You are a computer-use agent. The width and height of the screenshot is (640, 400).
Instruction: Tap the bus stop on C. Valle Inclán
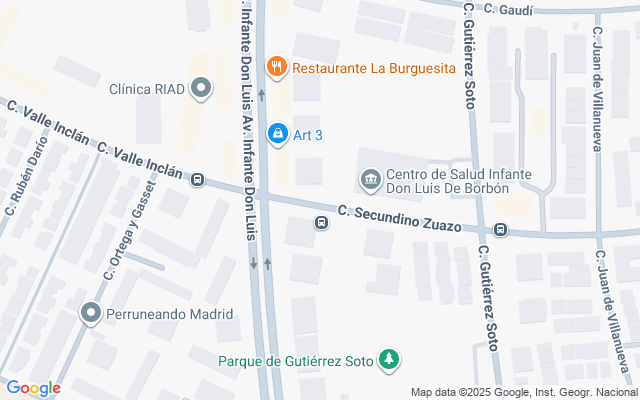pyautogui.click(x=198, y=180)
